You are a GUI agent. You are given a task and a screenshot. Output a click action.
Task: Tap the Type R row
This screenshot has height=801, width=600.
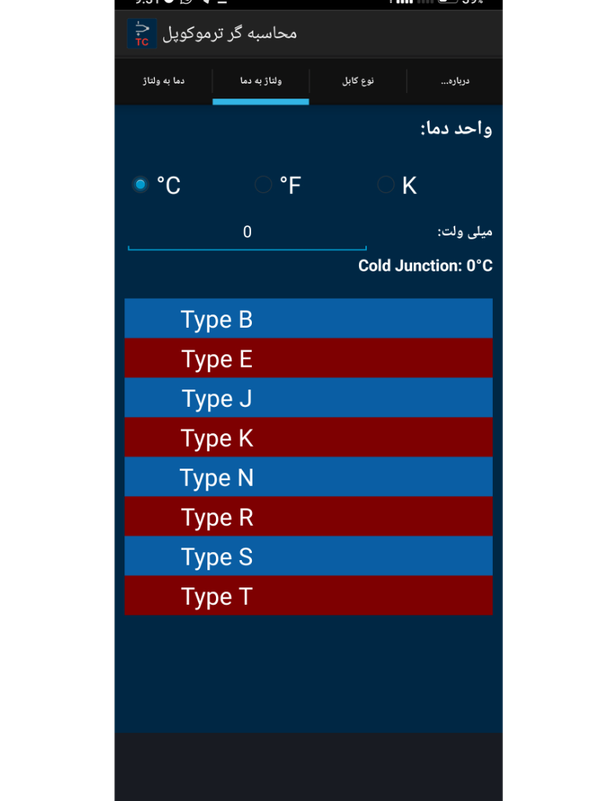(x=308, y=517)
